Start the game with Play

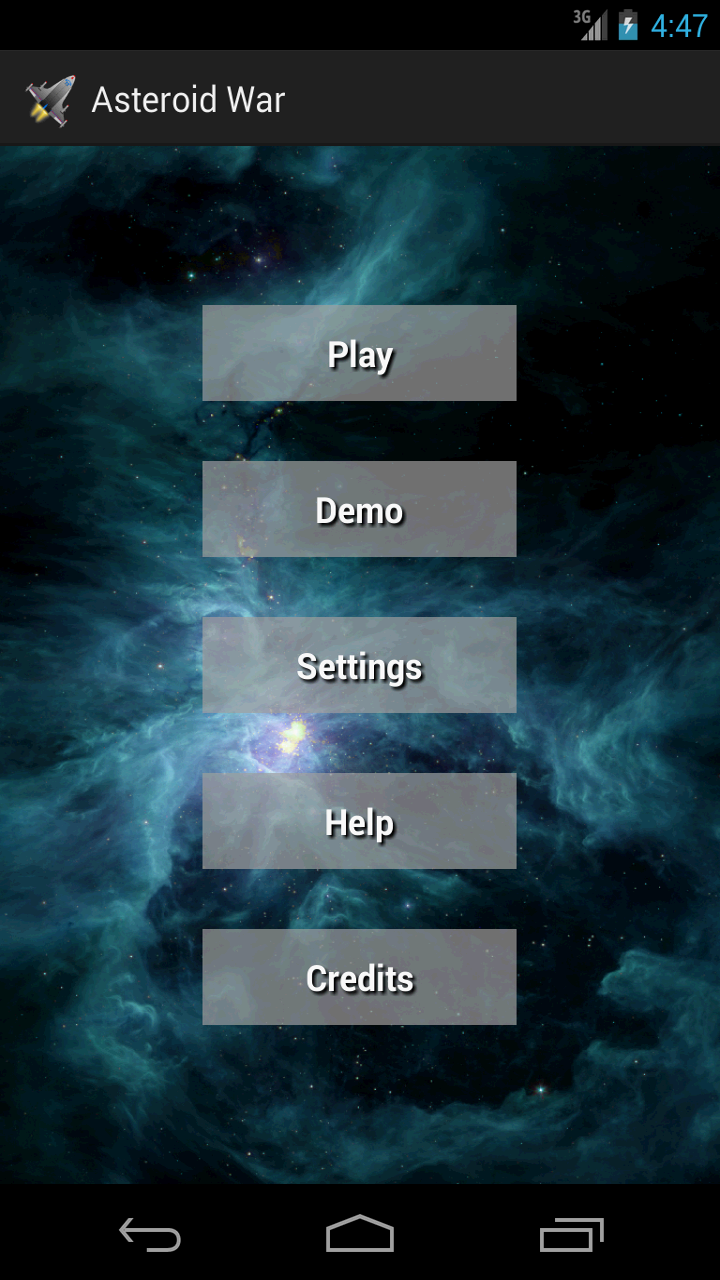point(359,353)
